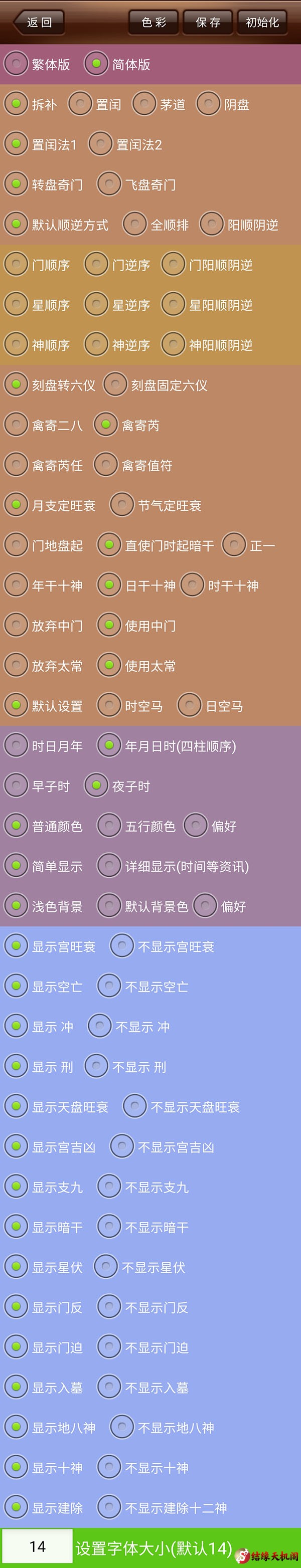
Task: Reset settings with 初始化
Action: tap(262, 23)
